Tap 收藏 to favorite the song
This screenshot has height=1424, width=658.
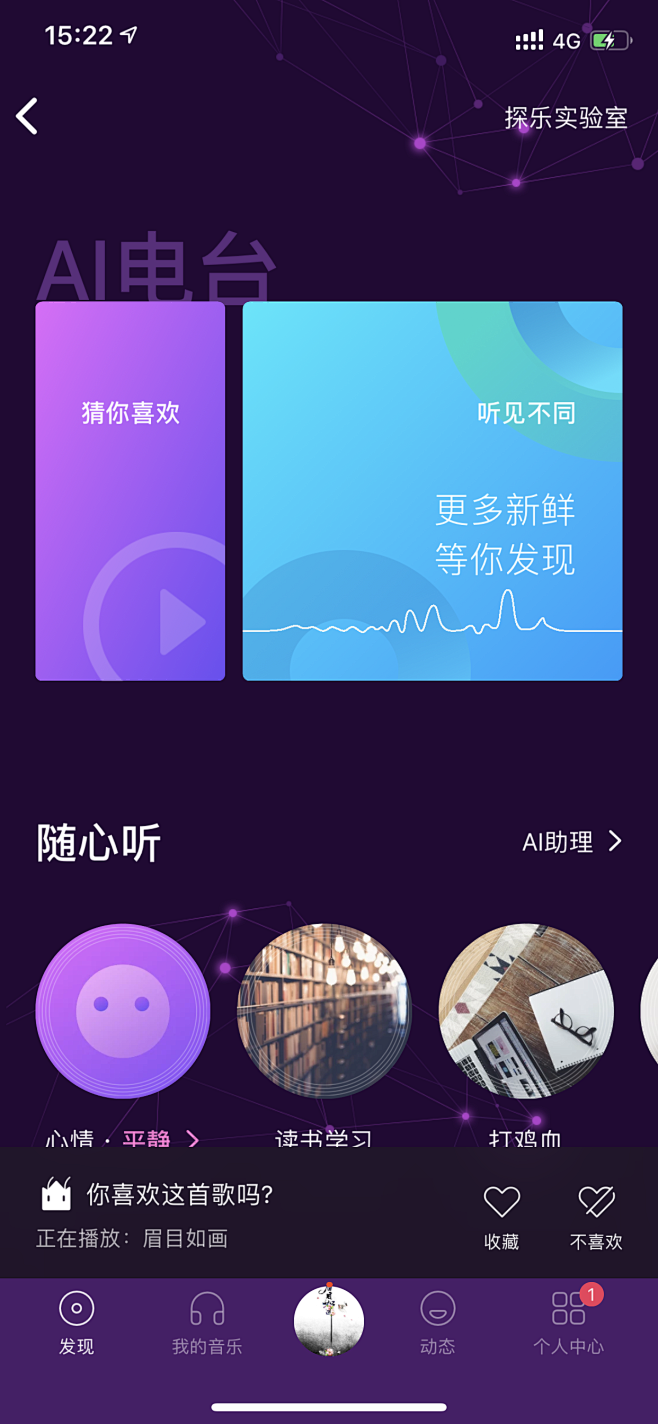[x=502, y=1216]
